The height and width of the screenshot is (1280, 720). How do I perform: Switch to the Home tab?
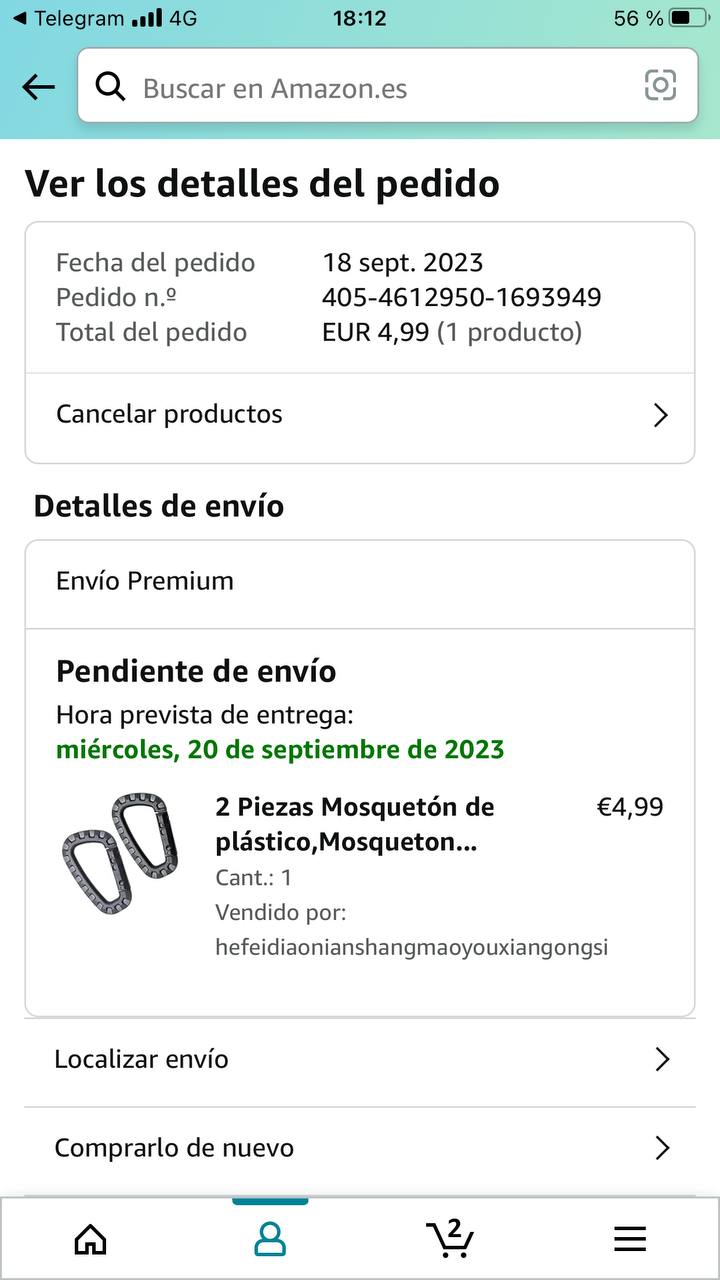(x=91, y=1240)
